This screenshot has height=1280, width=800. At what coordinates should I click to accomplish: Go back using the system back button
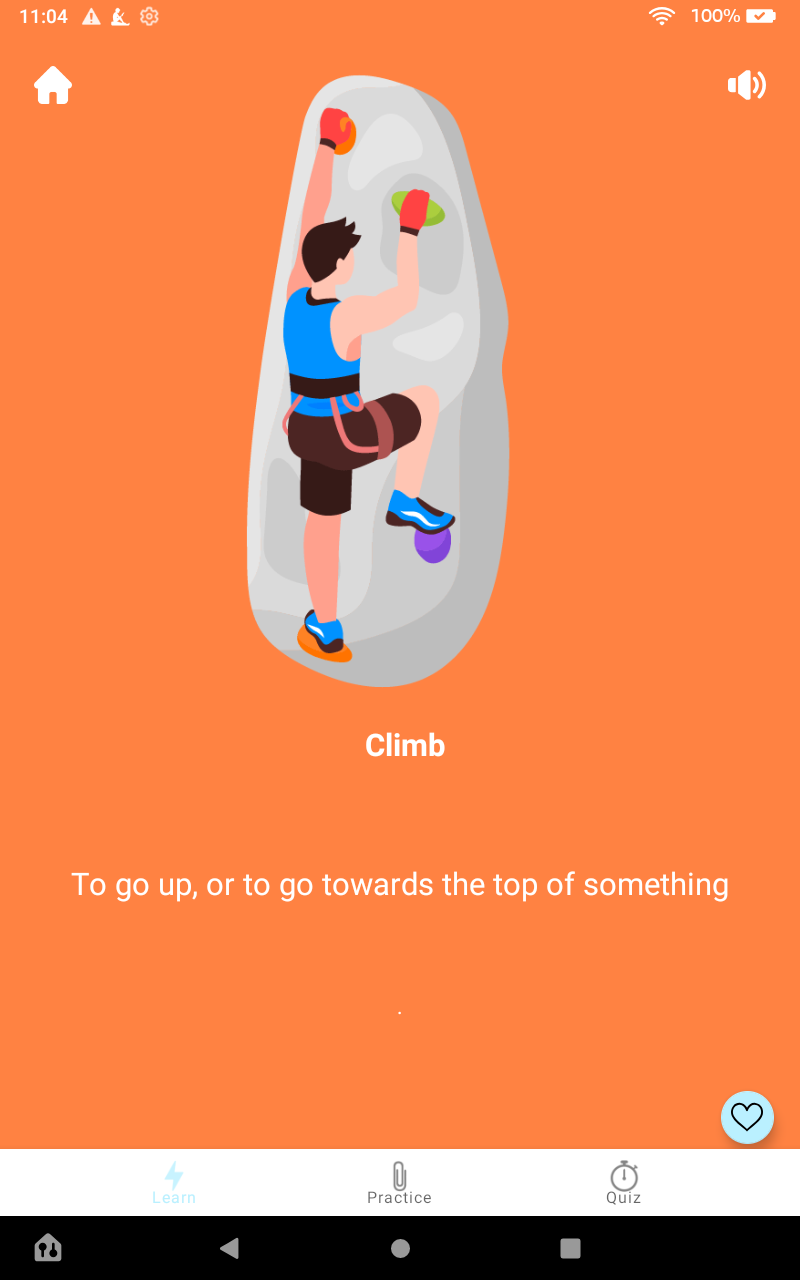[x=230, y=1248]
